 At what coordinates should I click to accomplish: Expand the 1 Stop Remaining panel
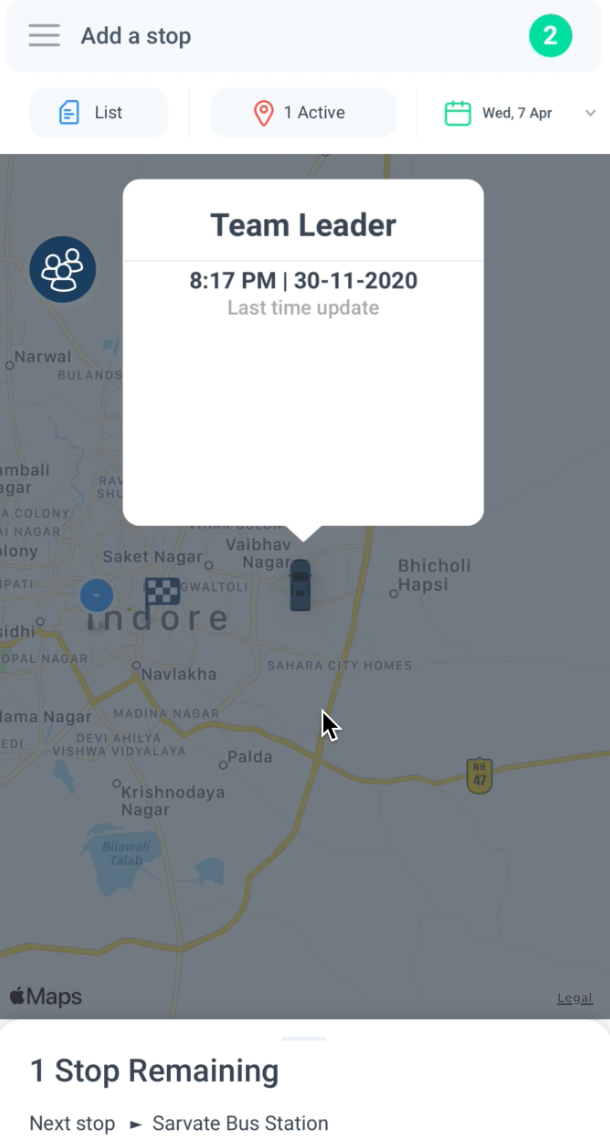coord(304,1040)
